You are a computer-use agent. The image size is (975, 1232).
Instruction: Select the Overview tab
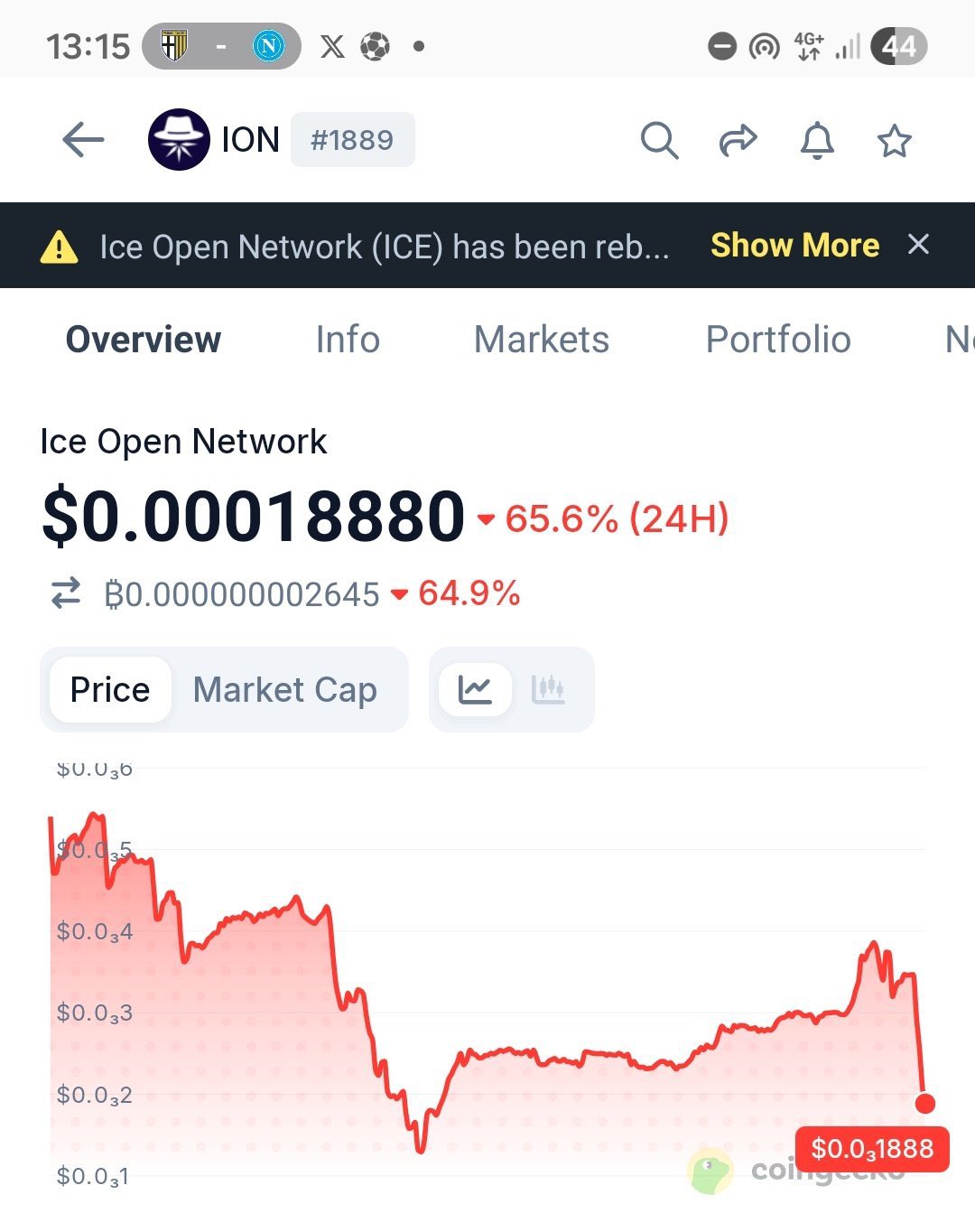click(144, 340)
